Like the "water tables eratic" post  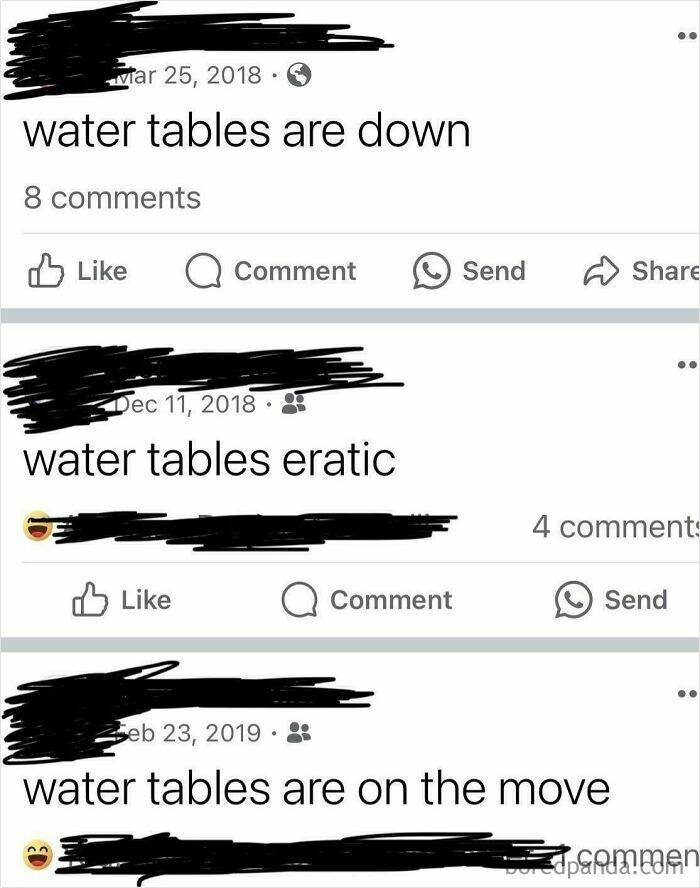[121, 600]
